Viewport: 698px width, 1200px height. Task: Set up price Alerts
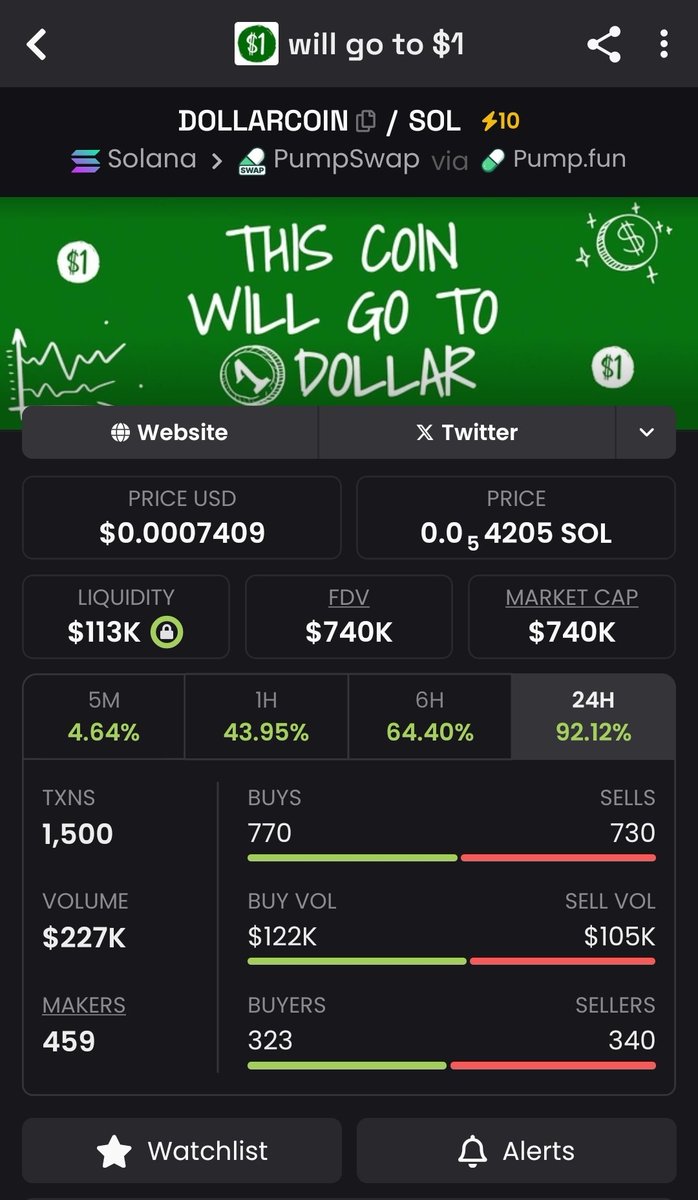tap(516, 1151)
